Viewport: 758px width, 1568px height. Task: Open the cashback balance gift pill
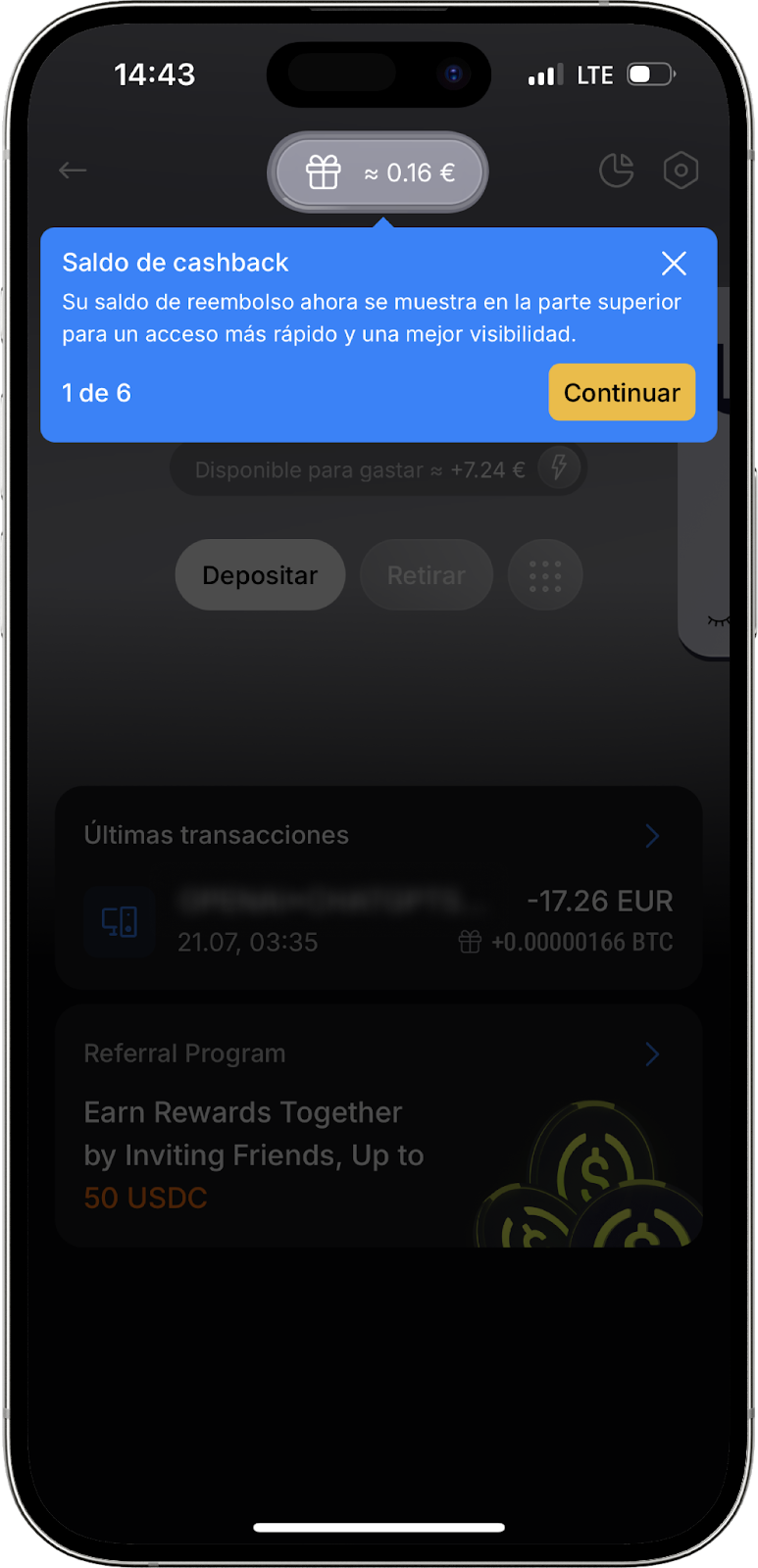pyautogui.click(x=379, y=172)
